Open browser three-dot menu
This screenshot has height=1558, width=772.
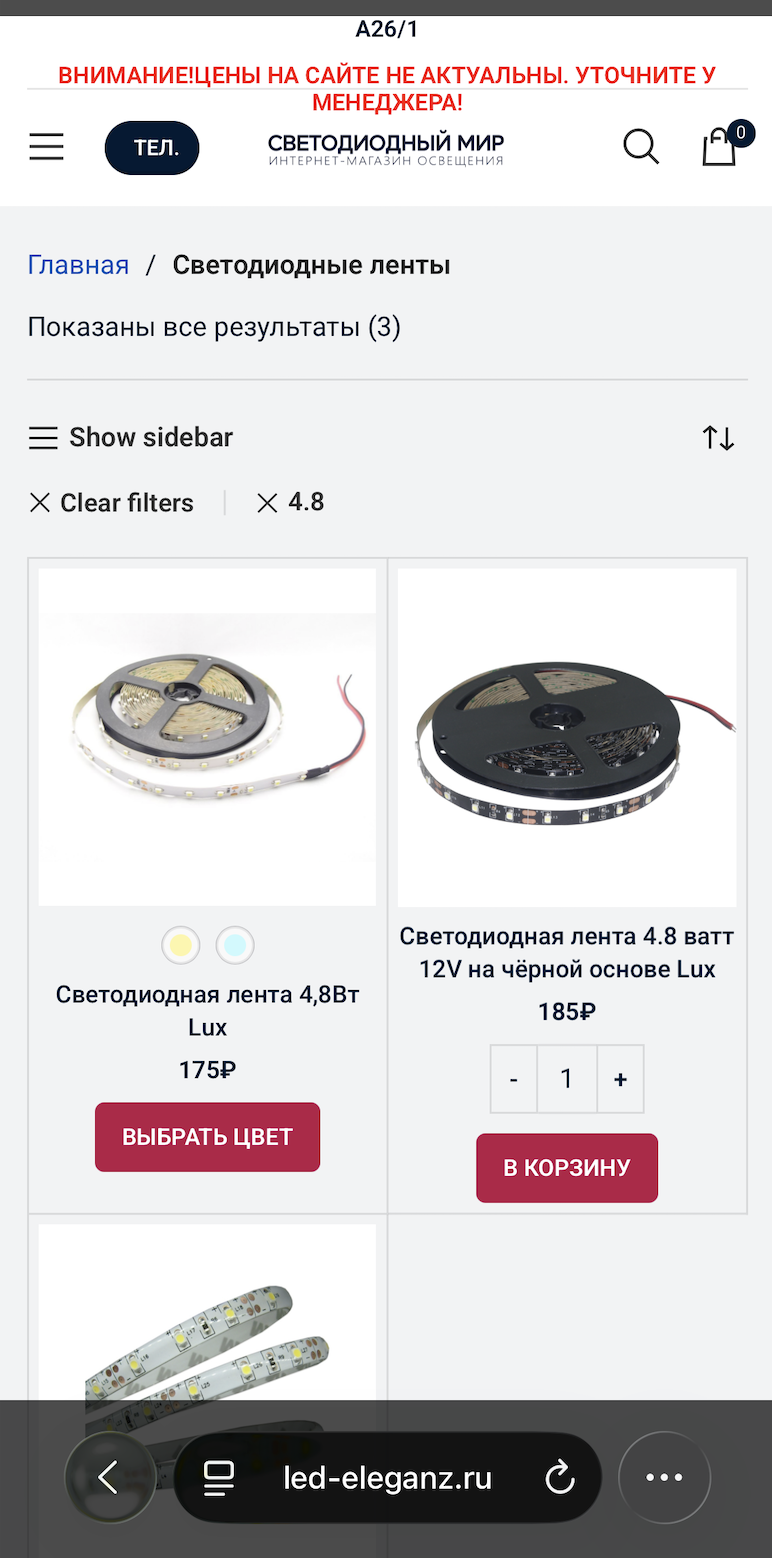point(664,1477)
